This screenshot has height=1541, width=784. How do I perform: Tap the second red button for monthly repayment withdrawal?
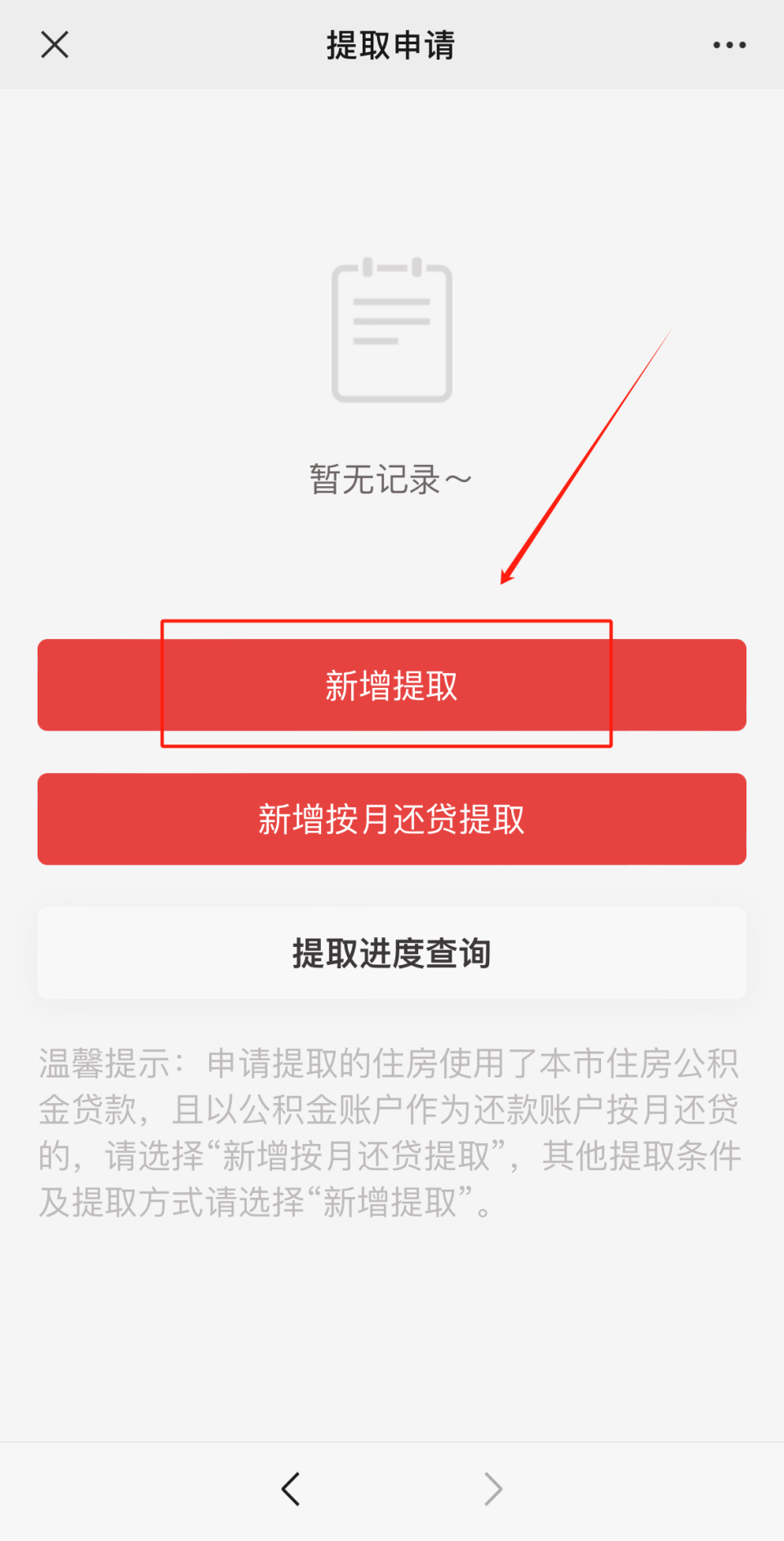[391, 819]
